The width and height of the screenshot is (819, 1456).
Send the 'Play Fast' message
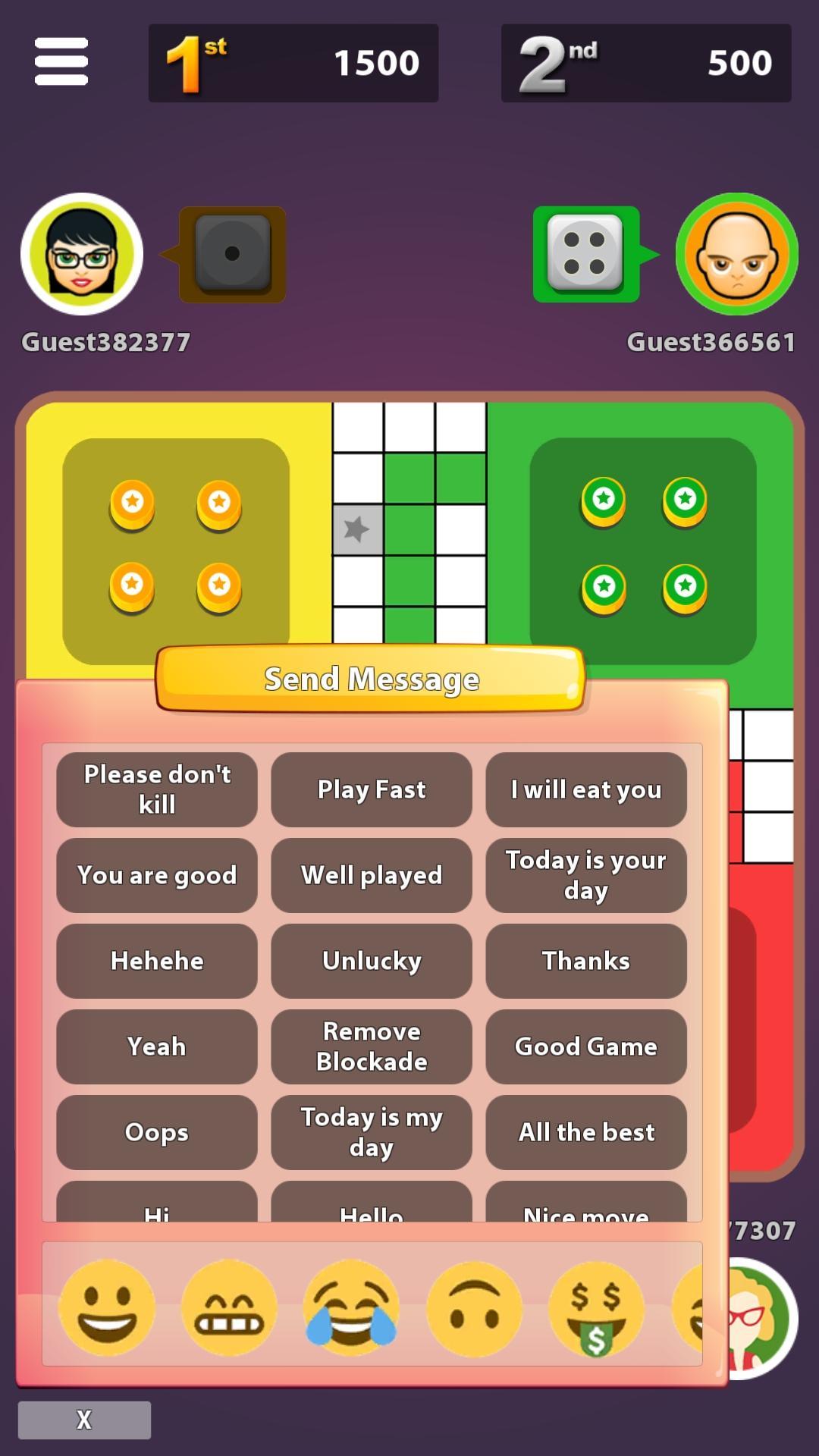pos(371,789)
